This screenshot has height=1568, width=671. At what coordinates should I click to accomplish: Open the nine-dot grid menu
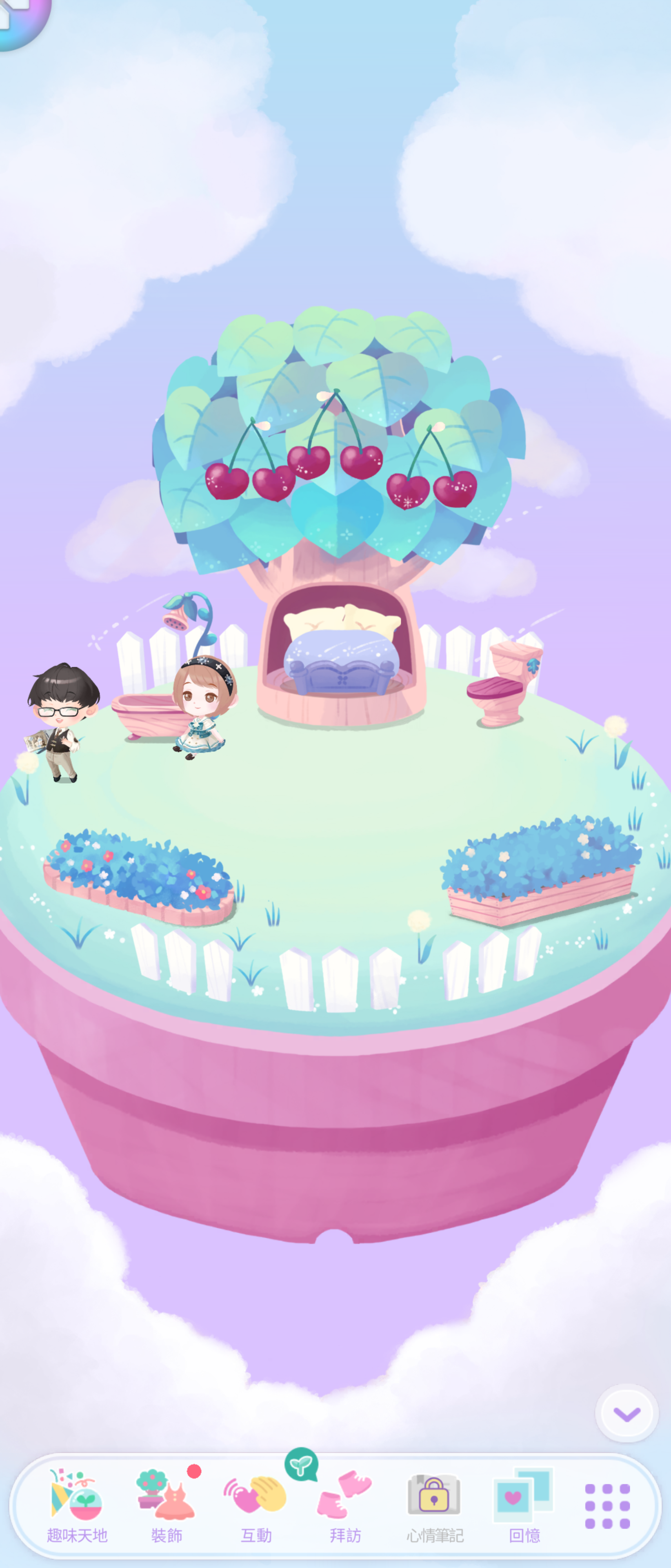pyautogui.click(x=607, y=1506)
